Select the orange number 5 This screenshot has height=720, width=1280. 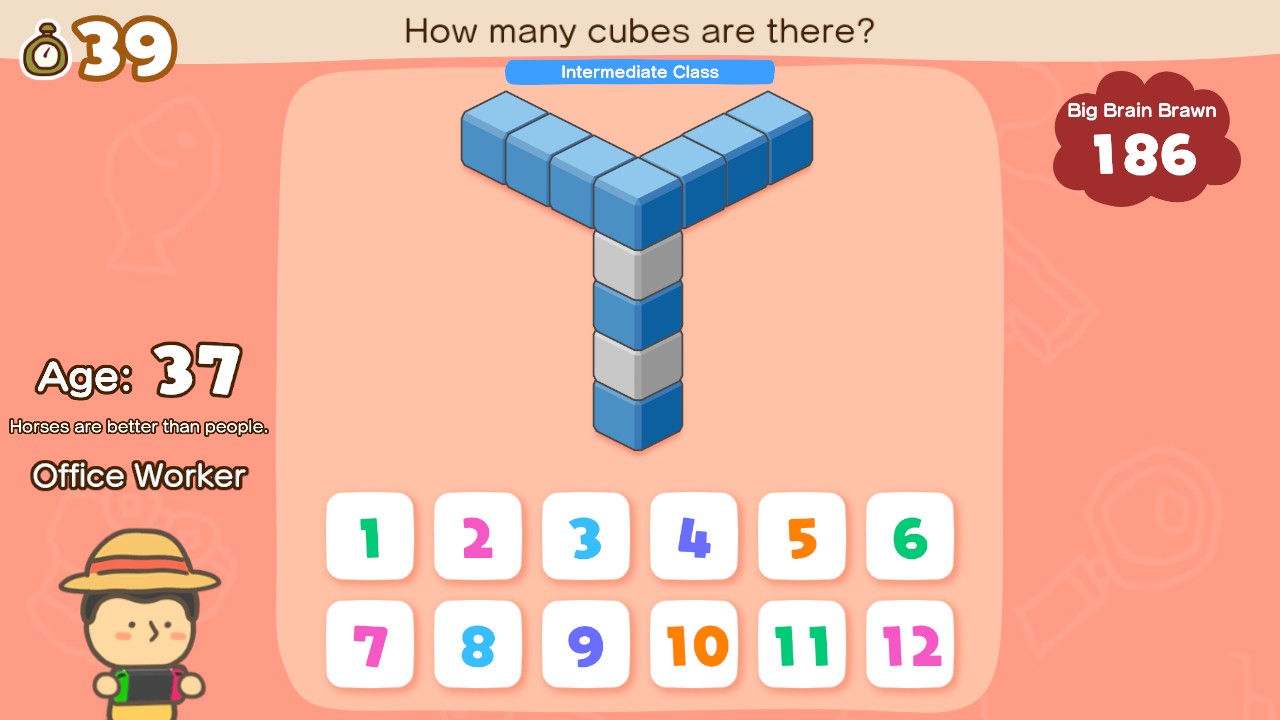[x=802, y=537]
